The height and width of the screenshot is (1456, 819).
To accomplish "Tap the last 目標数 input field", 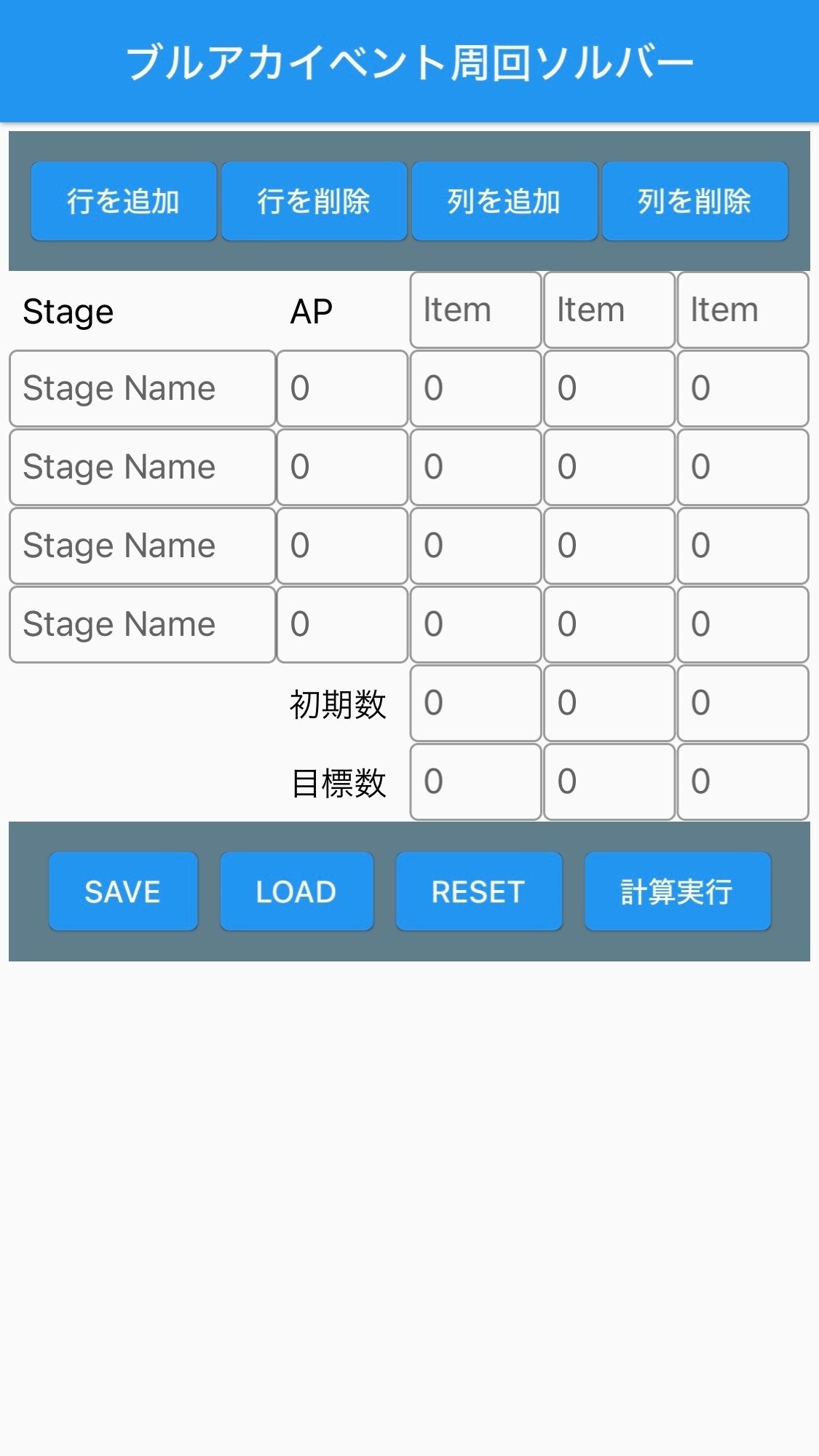I will [x=743, y=782].
